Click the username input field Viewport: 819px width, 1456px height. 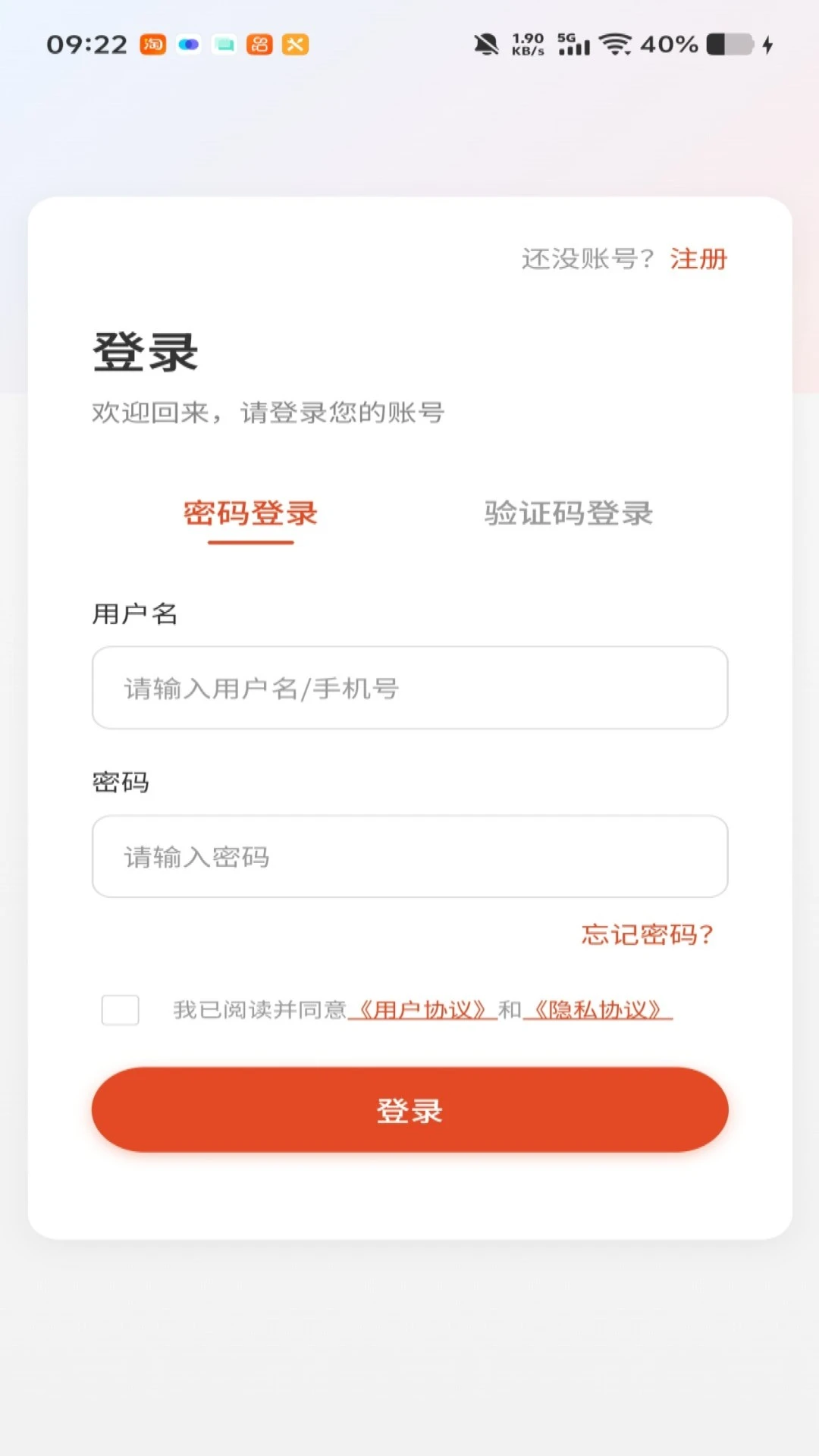[409, 689]
